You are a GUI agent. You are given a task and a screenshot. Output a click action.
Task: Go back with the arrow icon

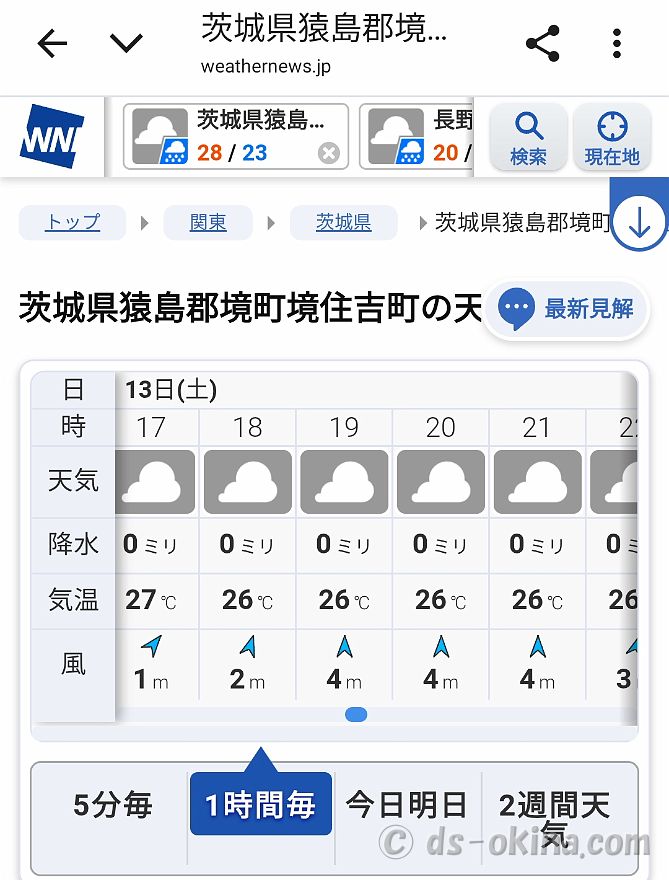52,43
